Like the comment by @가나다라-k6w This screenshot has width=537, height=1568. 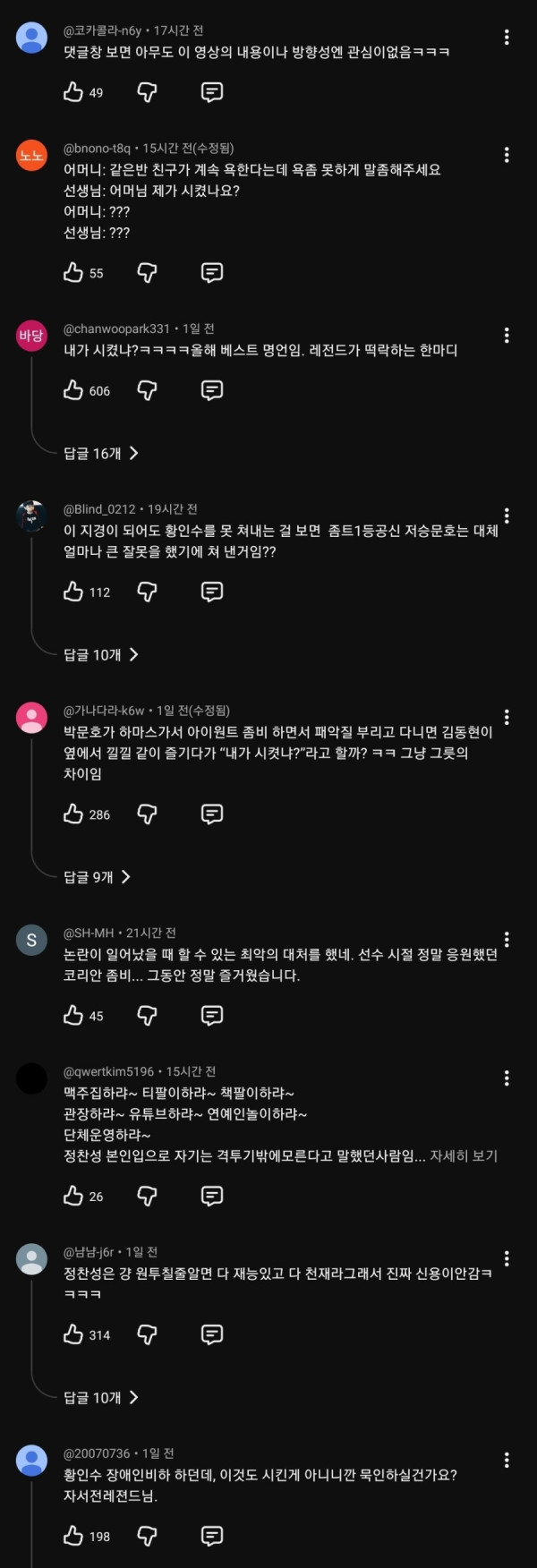(x=73, y=814)
